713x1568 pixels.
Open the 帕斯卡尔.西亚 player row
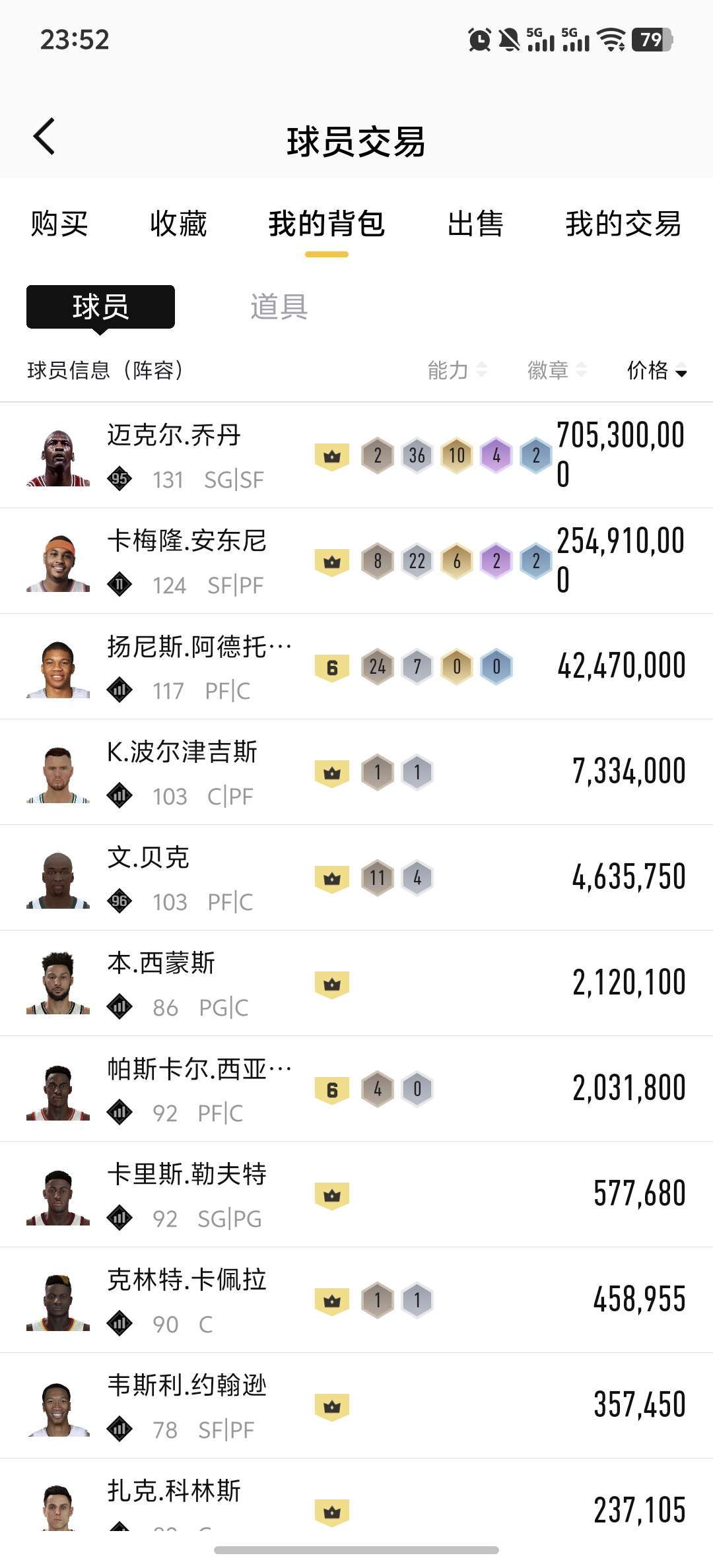click(x=198, y=1089)
